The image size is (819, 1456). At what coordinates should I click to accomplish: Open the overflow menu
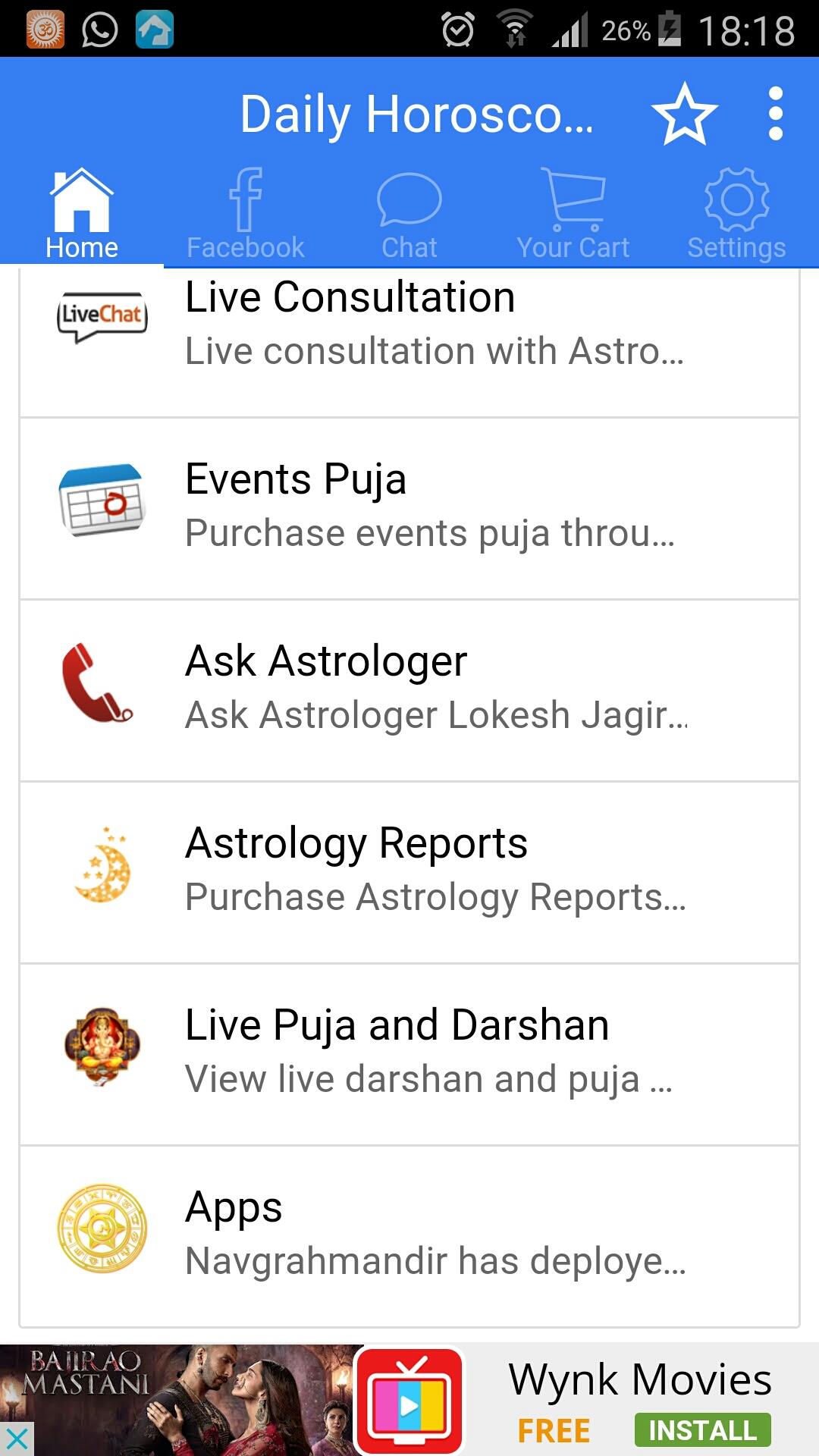coord(775,115)
